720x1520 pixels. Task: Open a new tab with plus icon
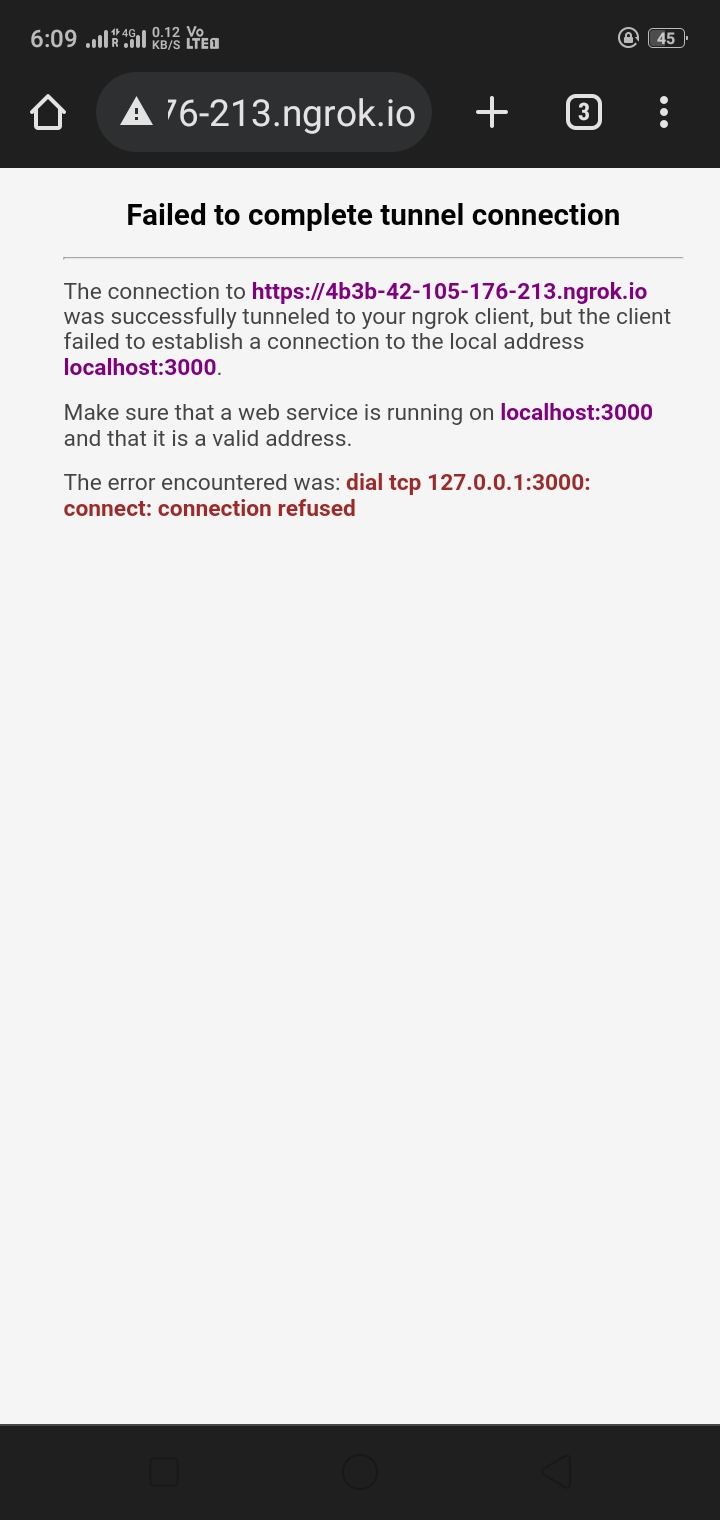492,113
